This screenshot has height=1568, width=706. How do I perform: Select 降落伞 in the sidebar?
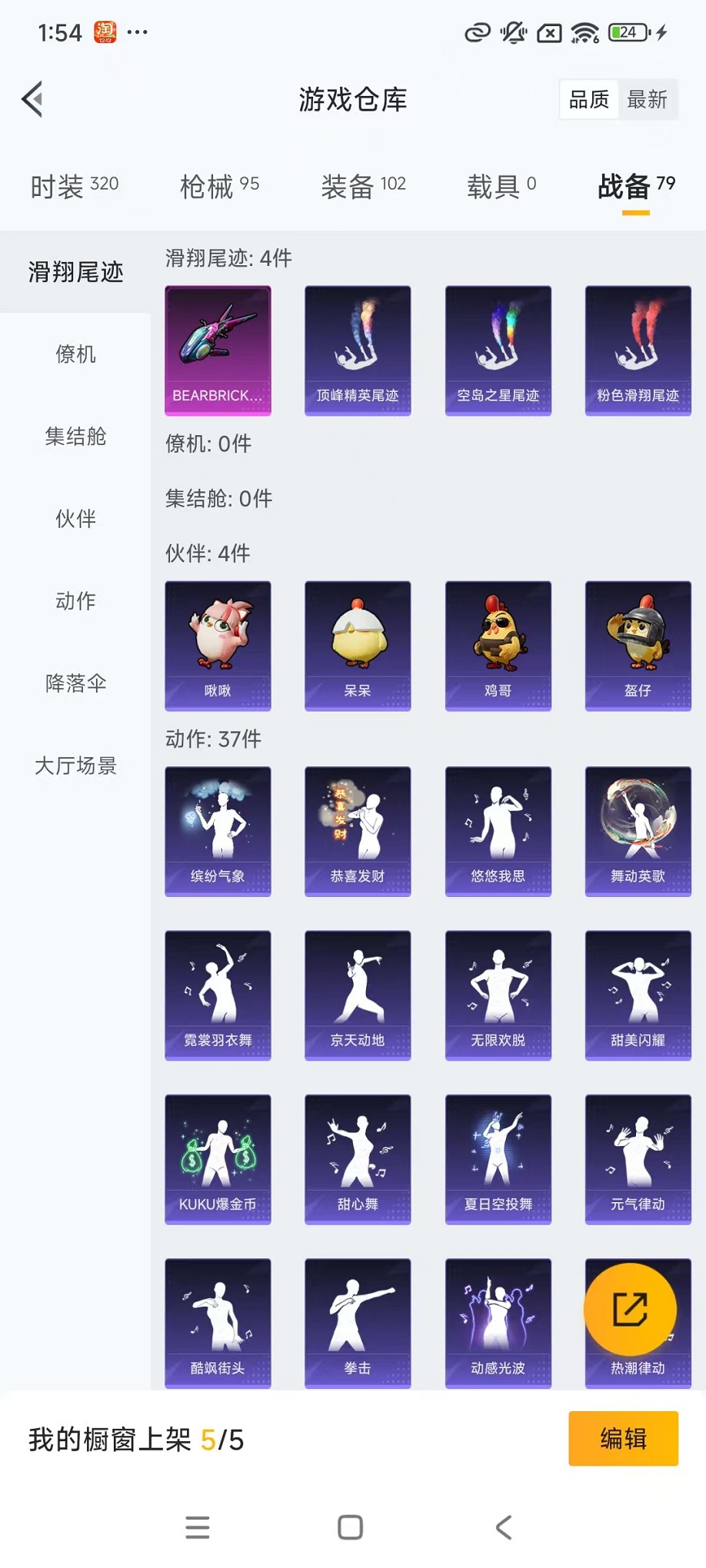[x=75, y=683]
